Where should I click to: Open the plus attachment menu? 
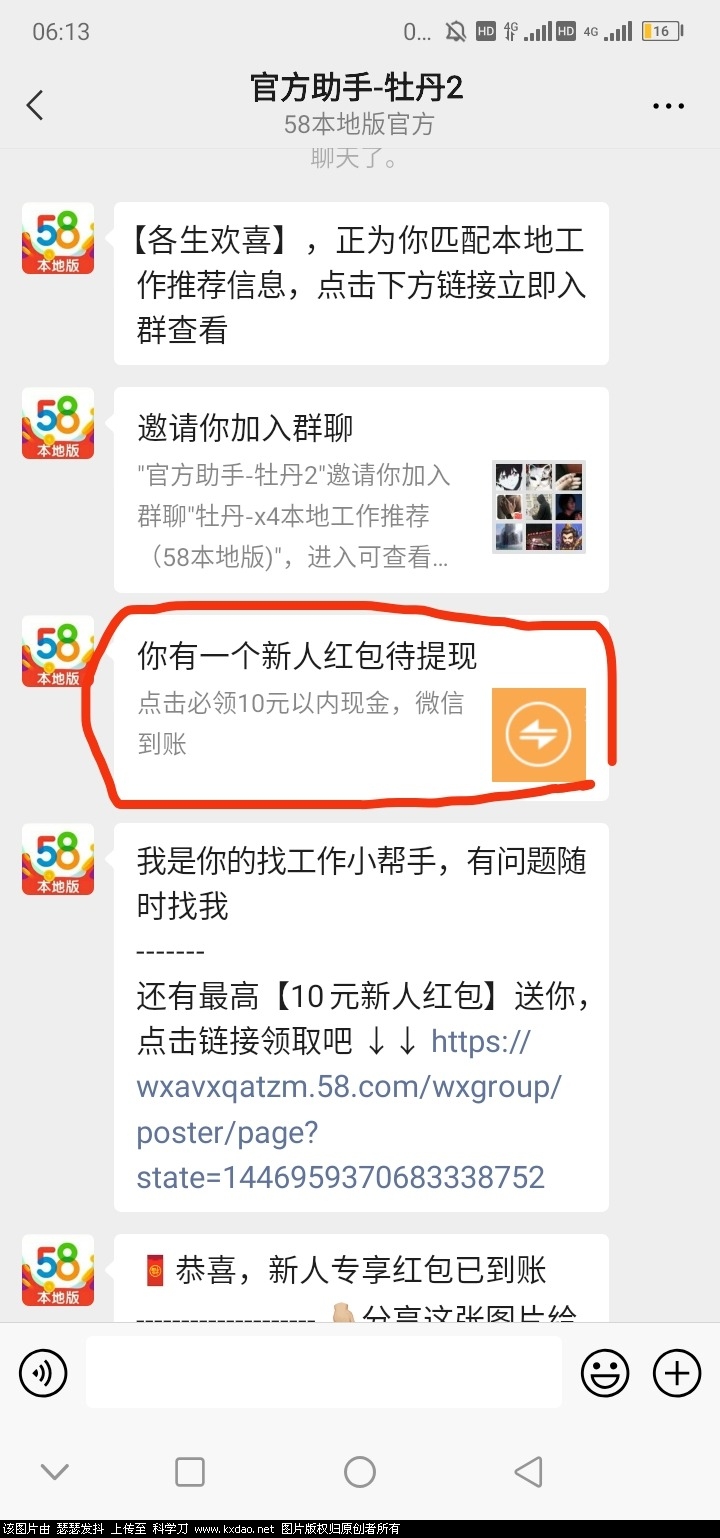[x=677, y=1372]
